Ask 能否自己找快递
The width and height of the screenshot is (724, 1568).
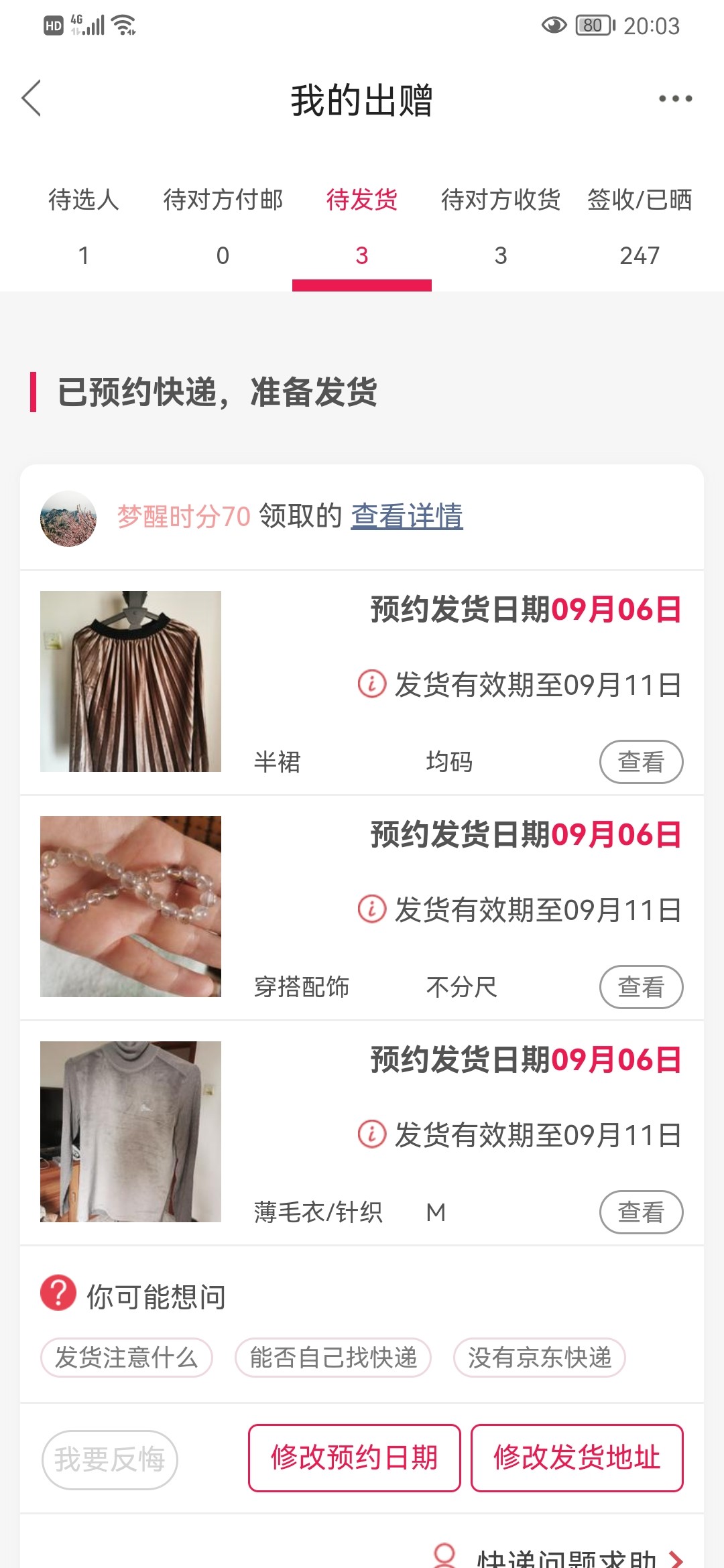[333, 1358]
